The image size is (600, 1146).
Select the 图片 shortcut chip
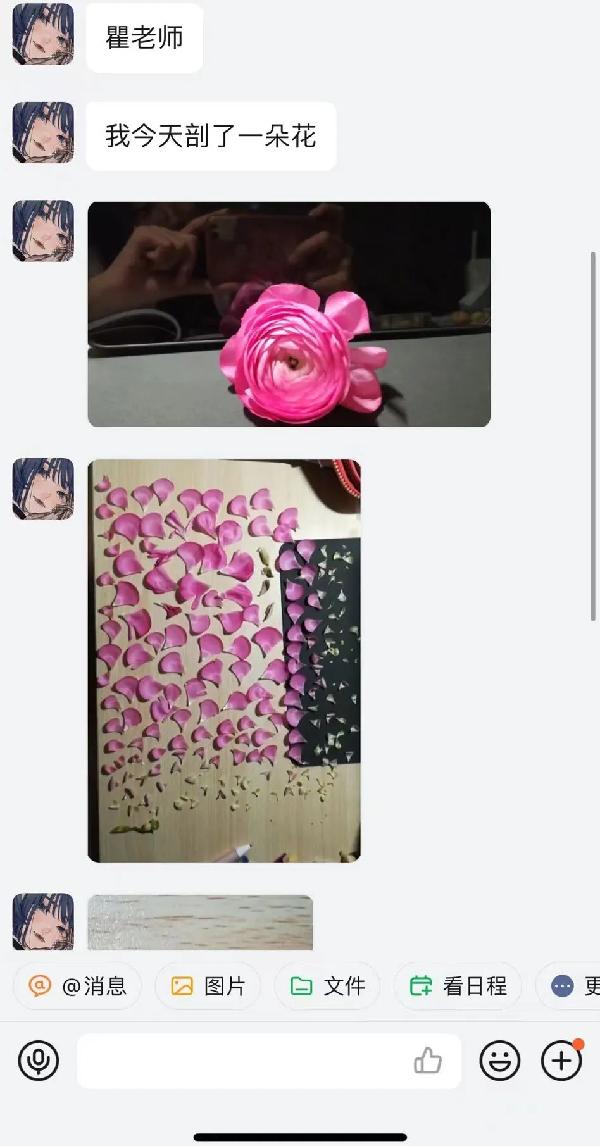tap(208, 986)
